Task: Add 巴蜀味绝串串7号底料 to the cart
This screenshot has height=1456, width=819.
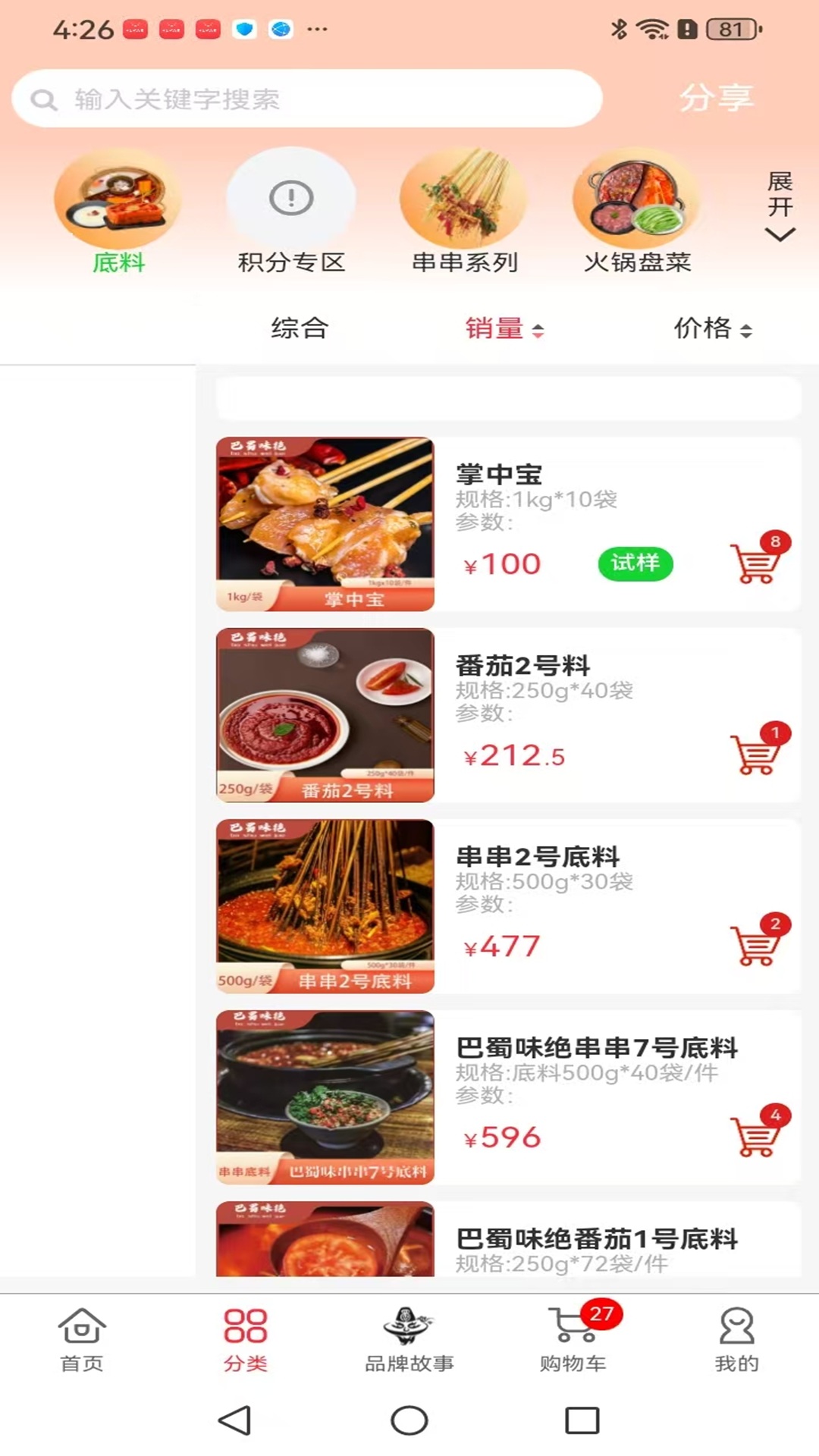Action: coord(756,1137)
